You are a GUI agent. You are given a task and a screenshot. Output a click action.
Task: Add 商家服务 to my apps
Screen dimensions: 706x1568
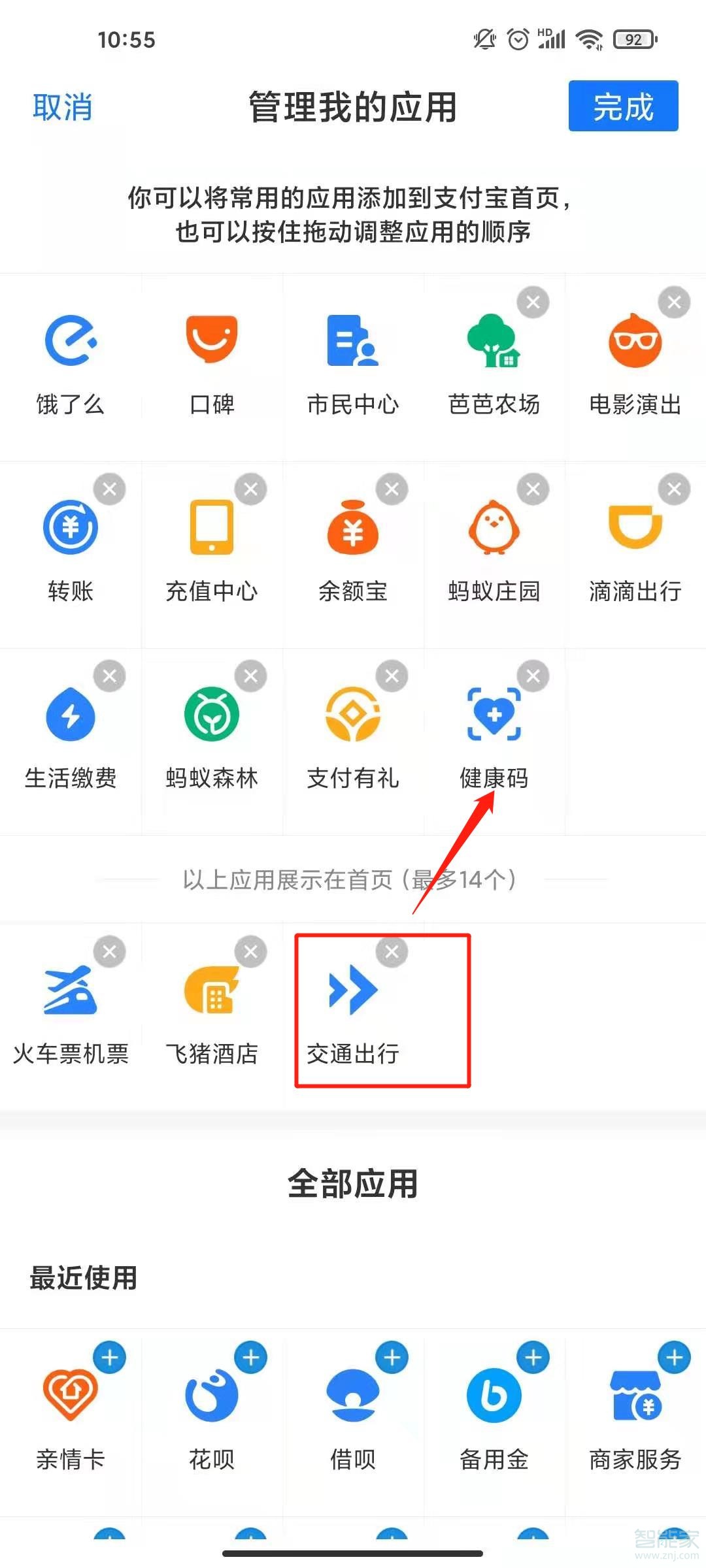click(x=674, y=1358)
